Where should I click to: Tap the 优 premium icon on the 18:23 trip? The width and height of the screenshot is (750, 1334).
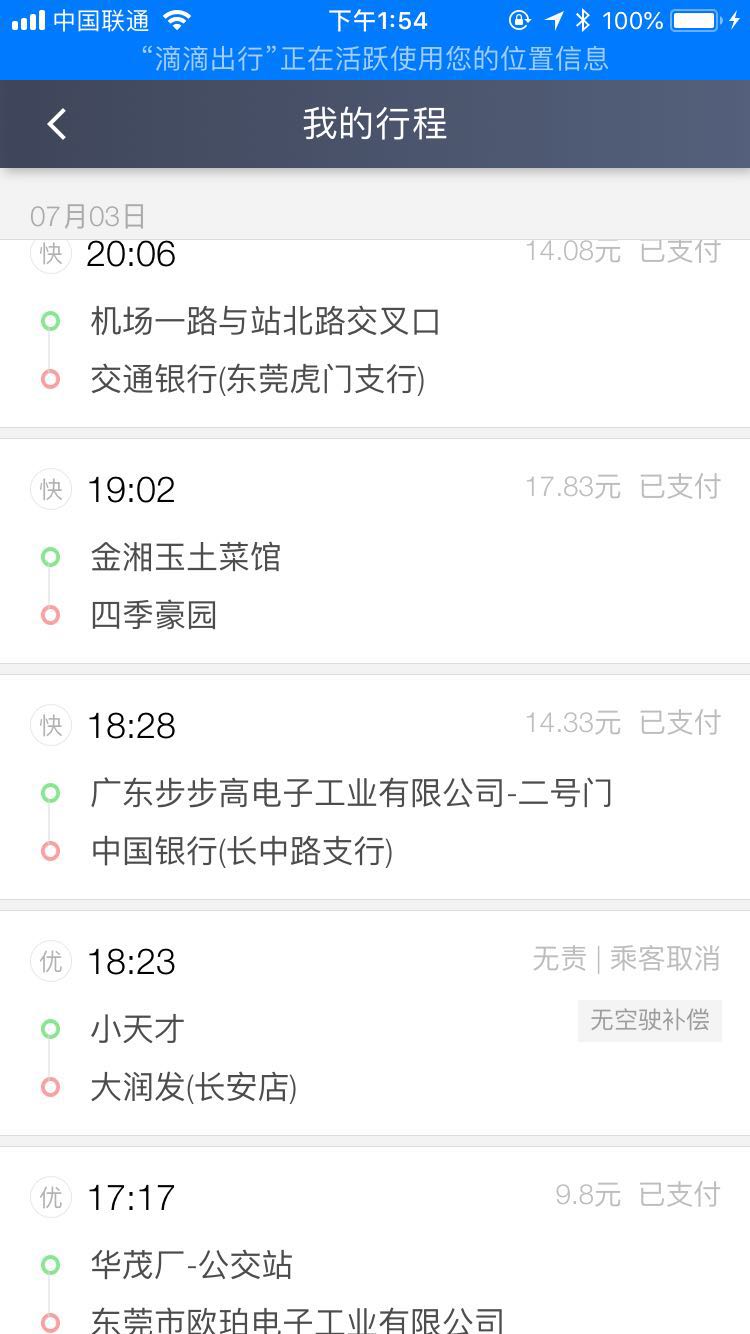point(51,961)
